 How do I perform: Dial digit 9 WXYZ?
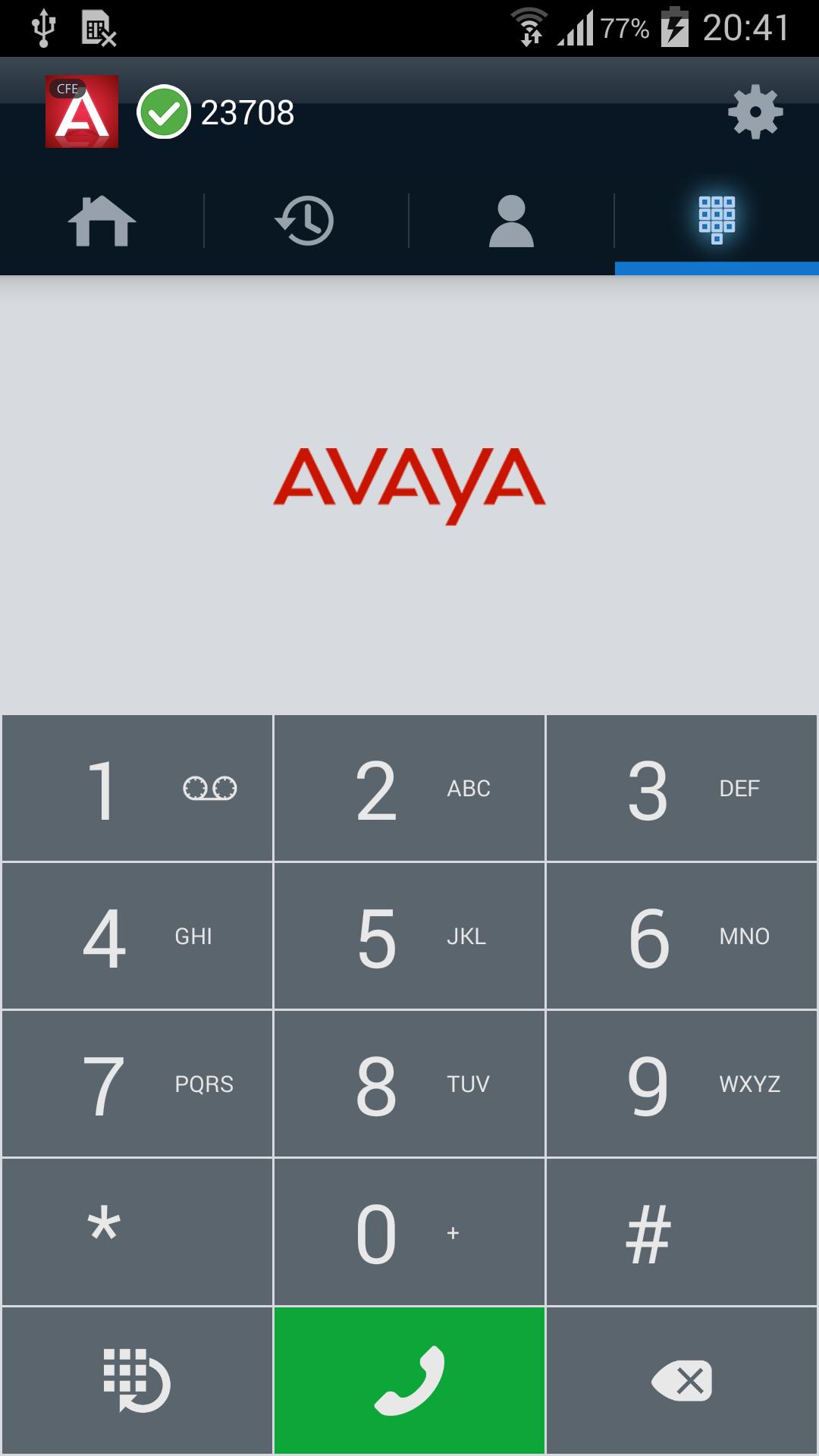(x=682, y=1083)
